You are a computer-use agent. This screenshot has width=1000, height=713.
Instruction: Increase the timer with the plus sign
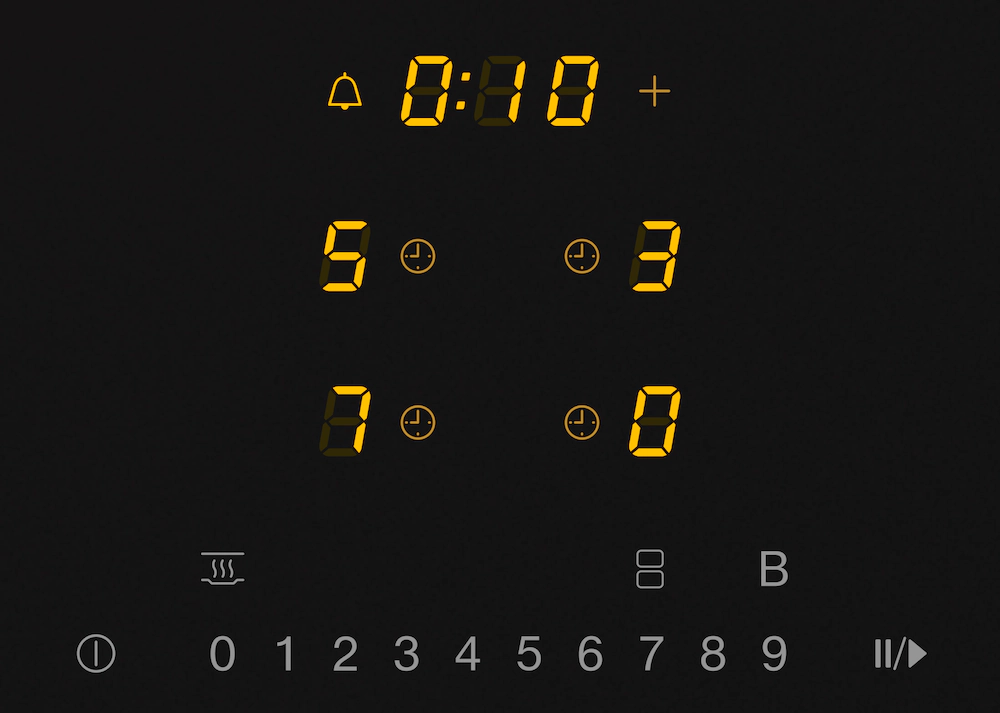pyautogui.click(x=654, y=93)
